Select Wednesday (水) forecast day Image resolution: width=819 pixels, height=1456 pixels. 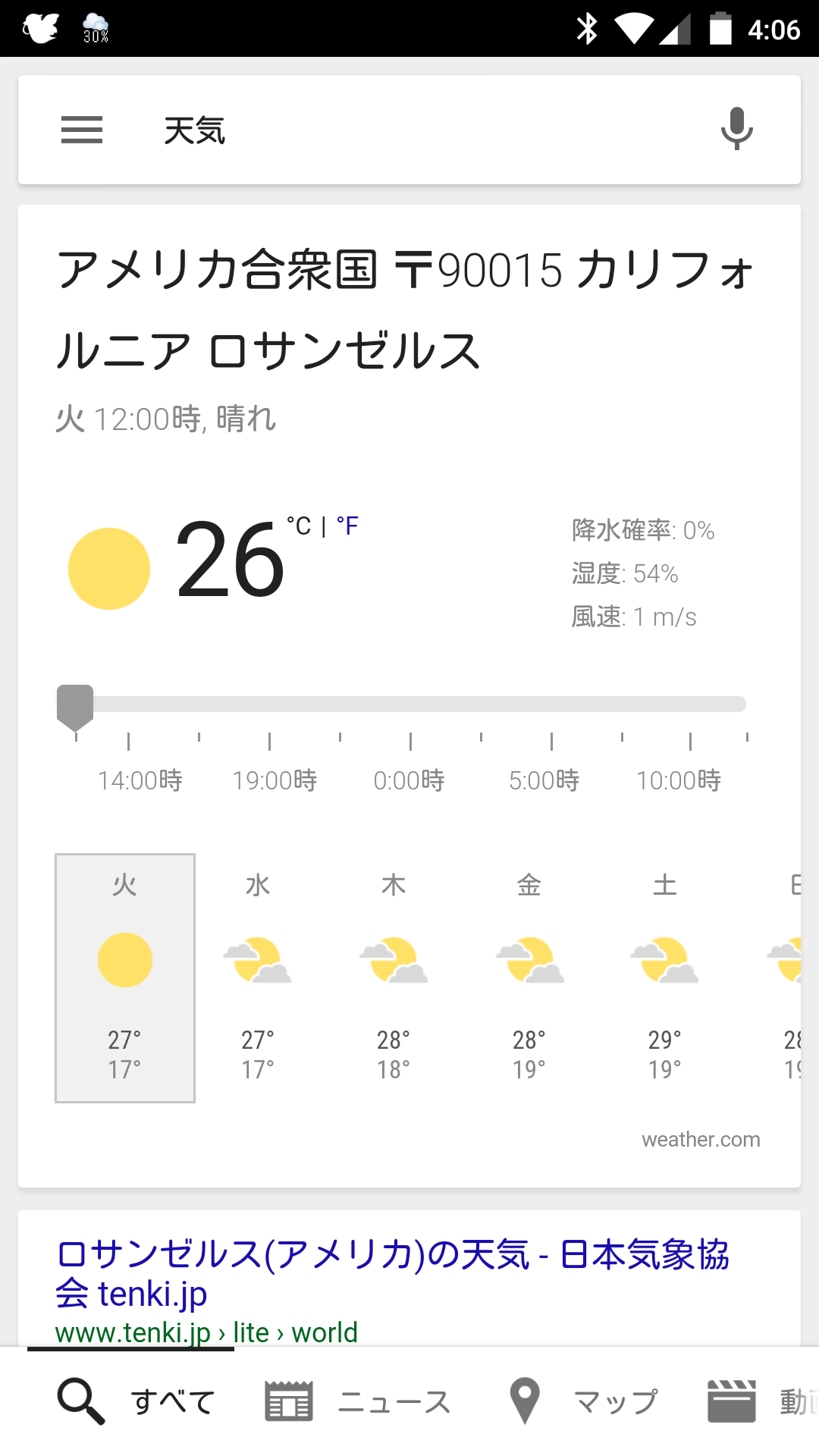(x=258, y=977)
